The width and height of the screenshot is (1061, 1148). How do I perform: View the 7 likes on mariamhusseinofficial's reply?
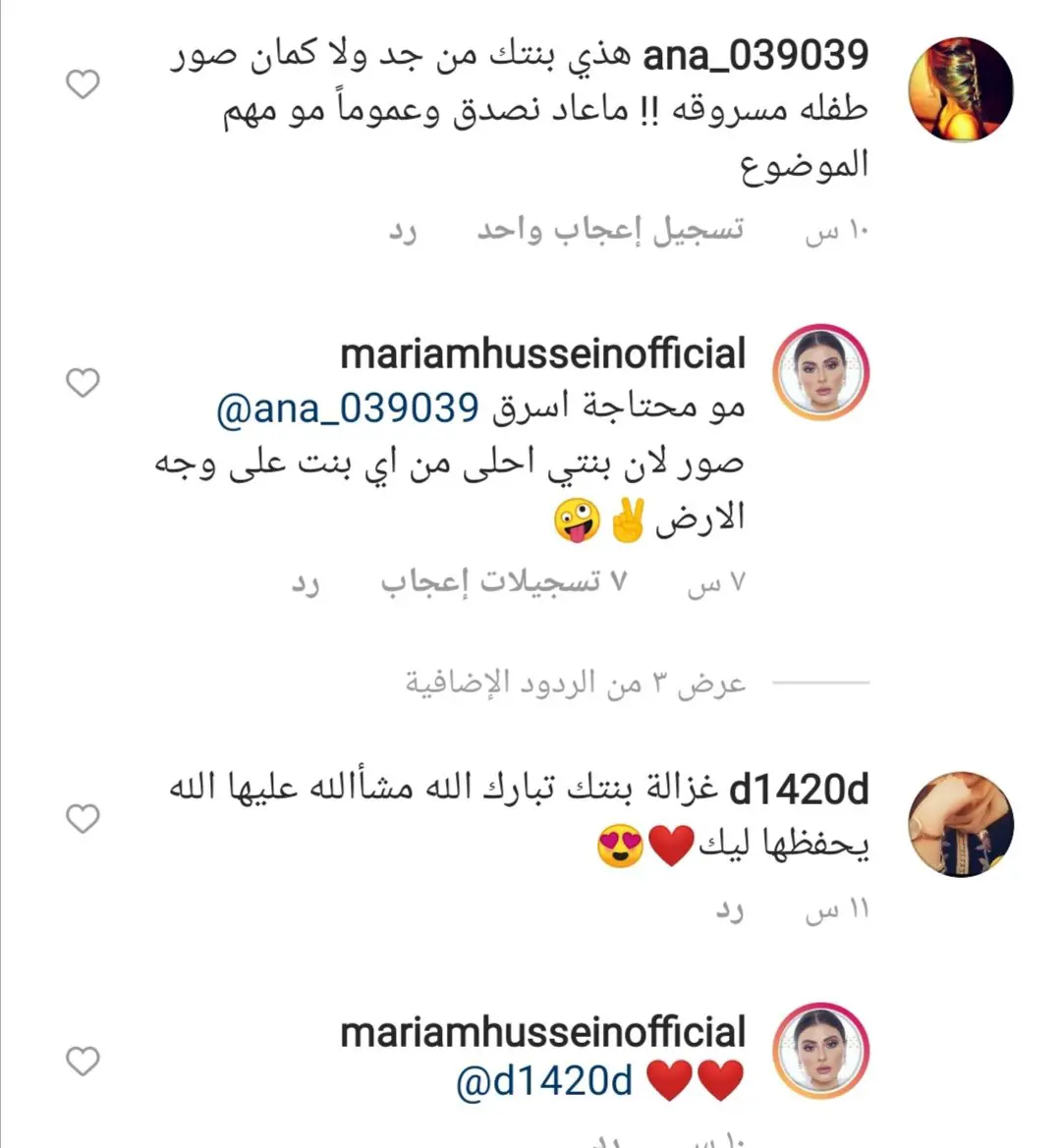coord(503,582)
